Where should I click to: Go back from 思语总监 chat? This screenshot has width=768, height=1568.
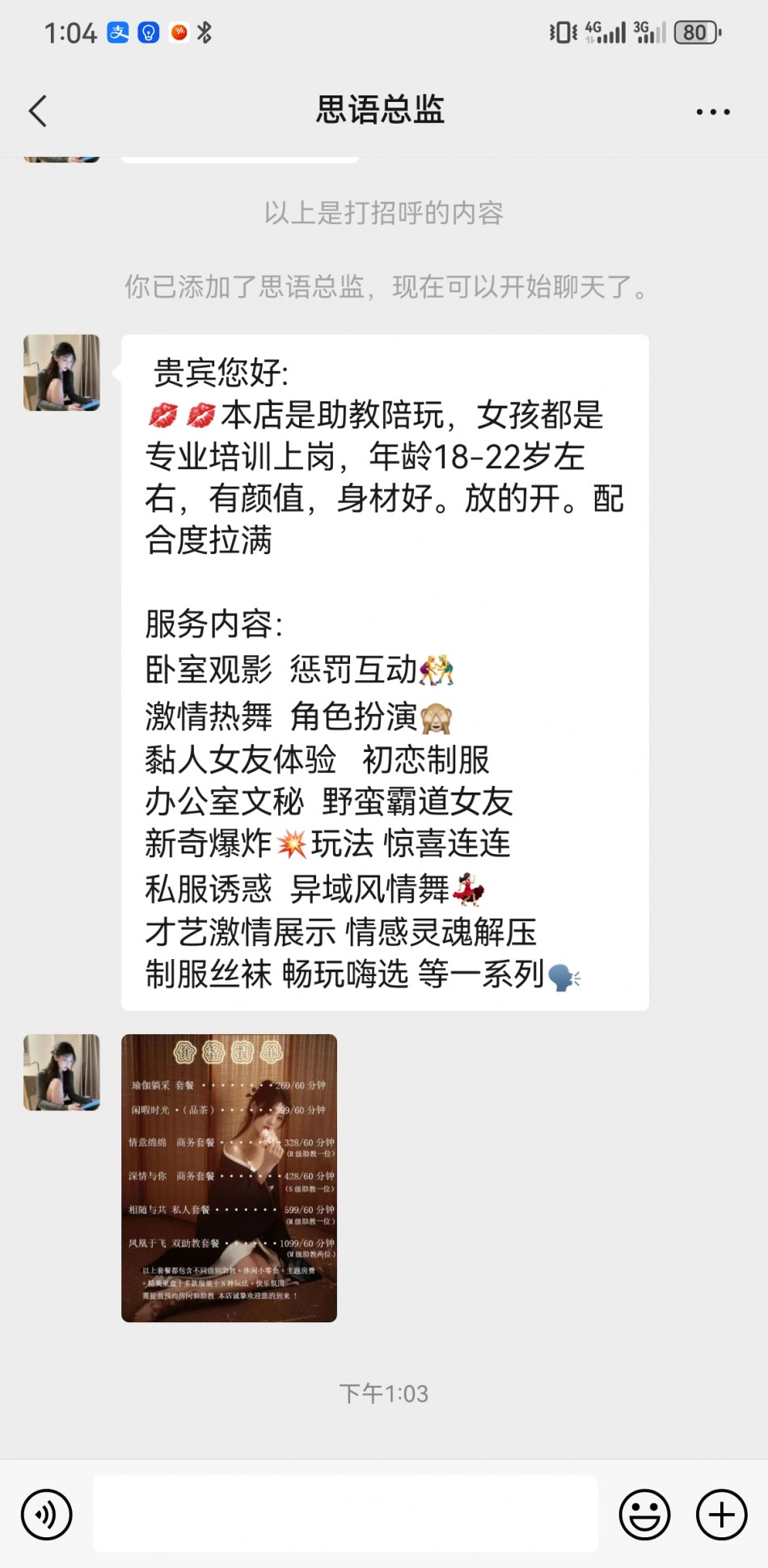pyautogui.click(x=38, y=111)
